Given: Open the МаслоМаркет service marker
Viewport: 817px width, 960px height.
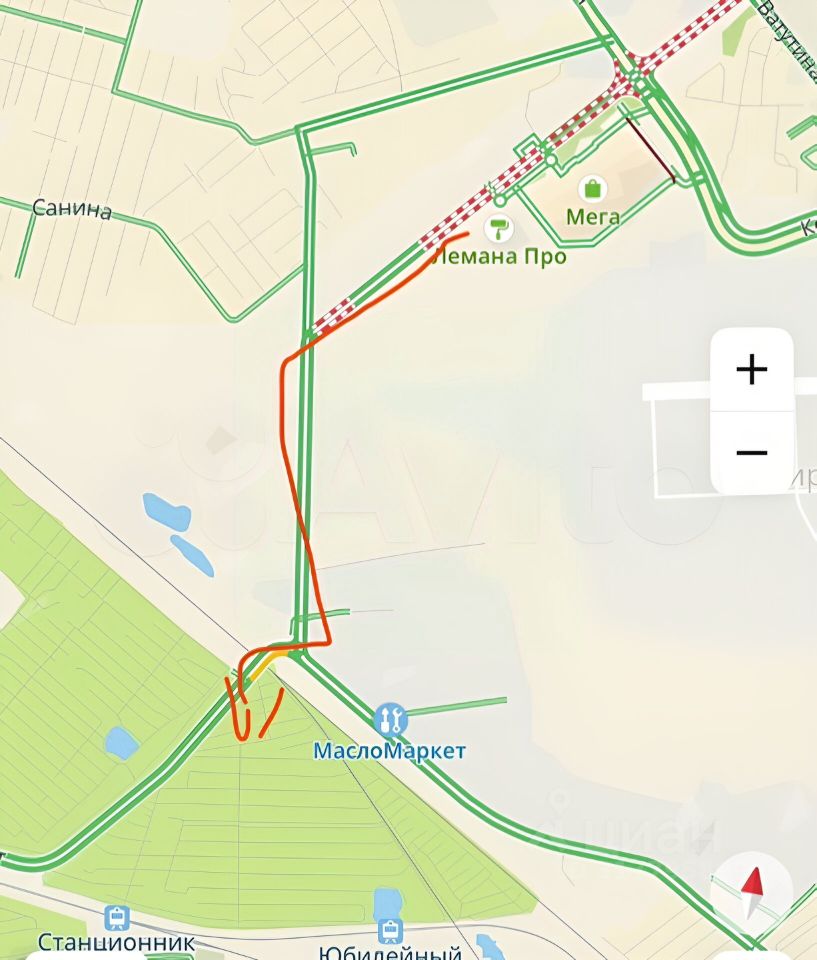Looking at the screenshot, I should [x=390, y=719].
